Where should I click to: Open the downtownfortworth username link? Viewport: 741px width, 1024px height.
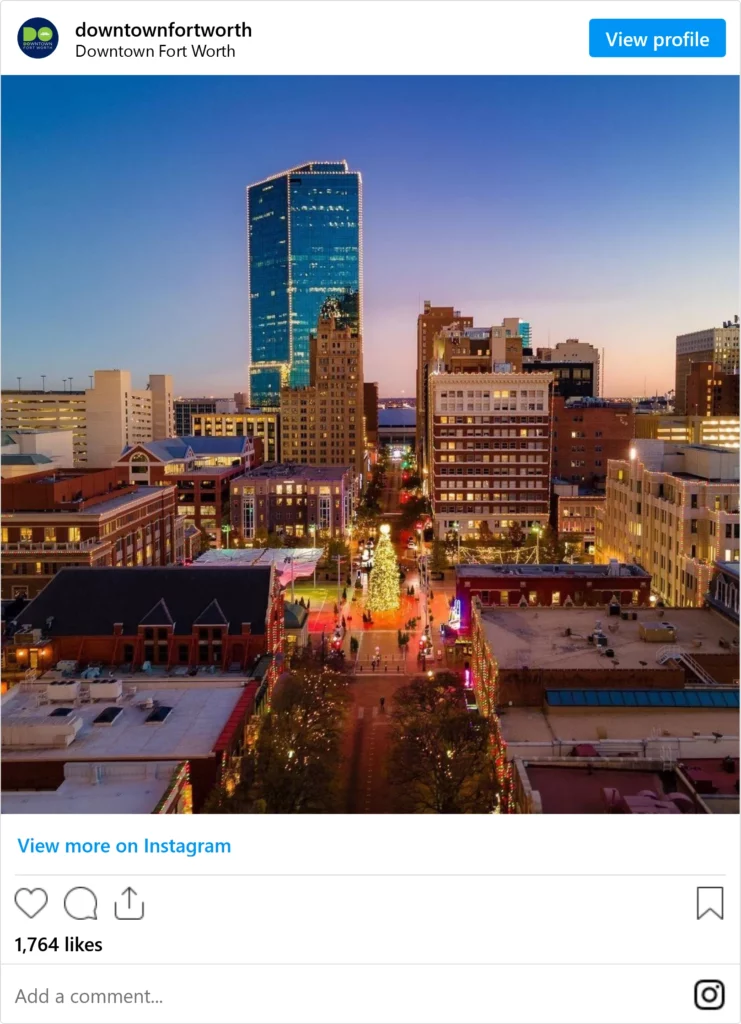pos(163,29)
